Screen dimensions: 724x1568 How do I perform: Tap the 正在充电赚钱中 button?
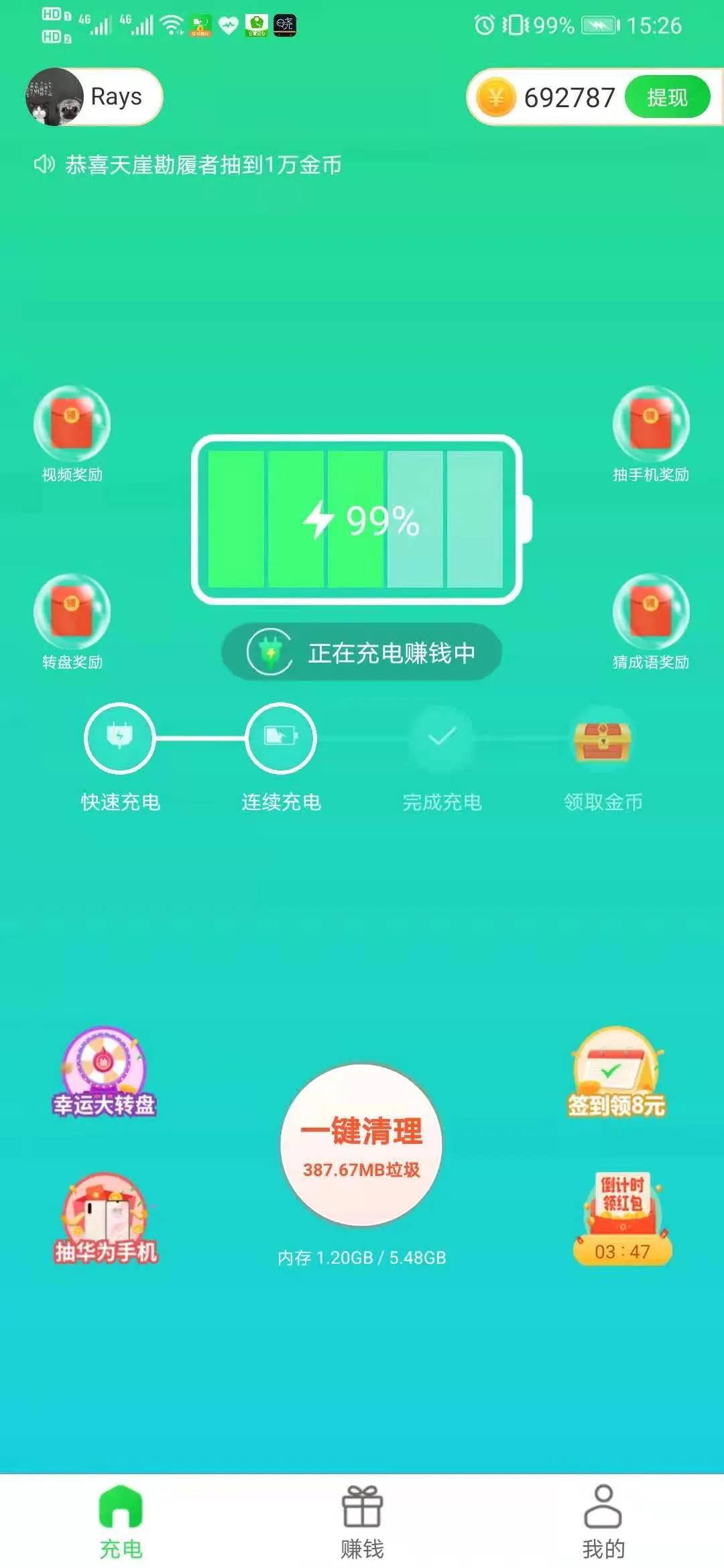tap(362, 652)
